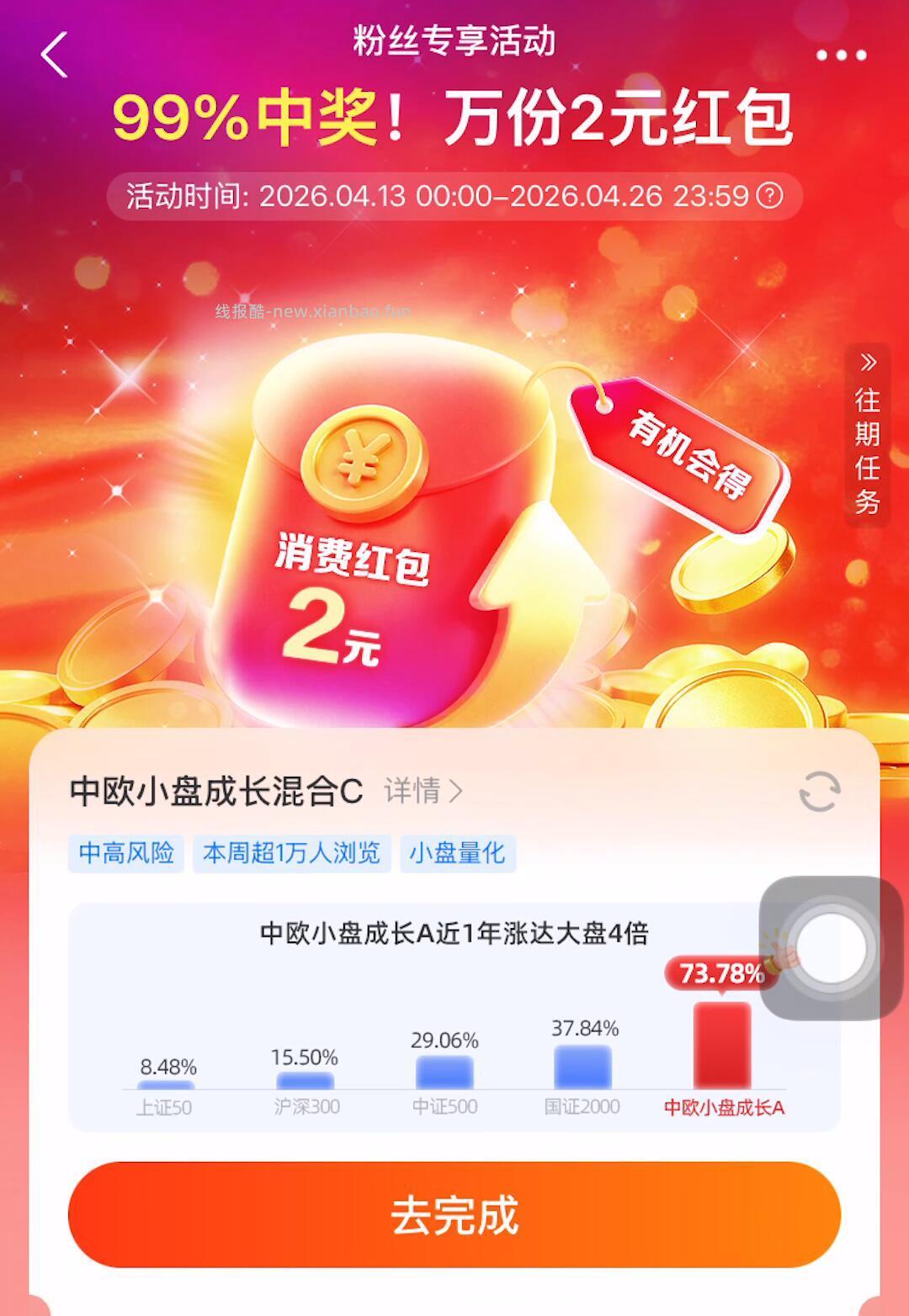Select the 小盘量化 label
Viewport: 909px width, 1316px height.
pyautogui.click(x=458, y=853)
